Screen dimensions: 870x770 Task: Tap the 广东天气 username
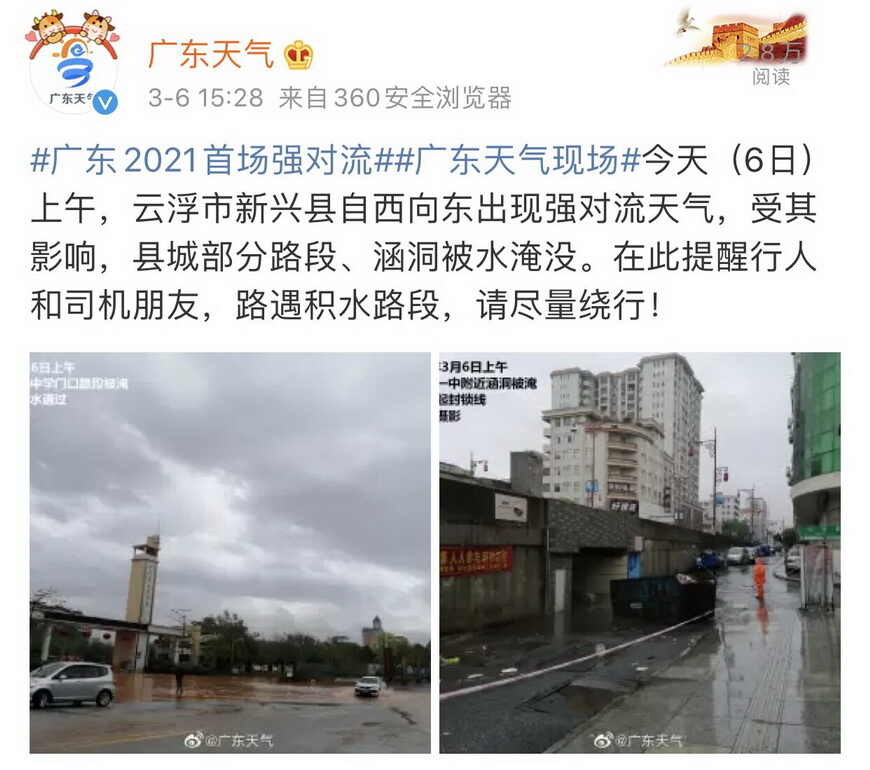[x=211, y=52]
